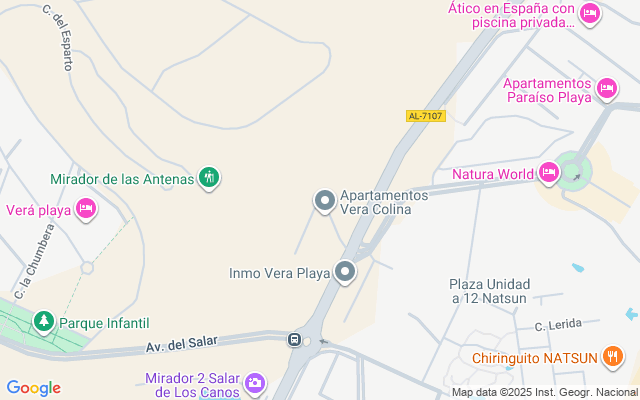Select the Verá playa hotel pin
Image resolution: width=640 pixels, height=400 pixels.
pyautogui.click(x=87, y=209)
